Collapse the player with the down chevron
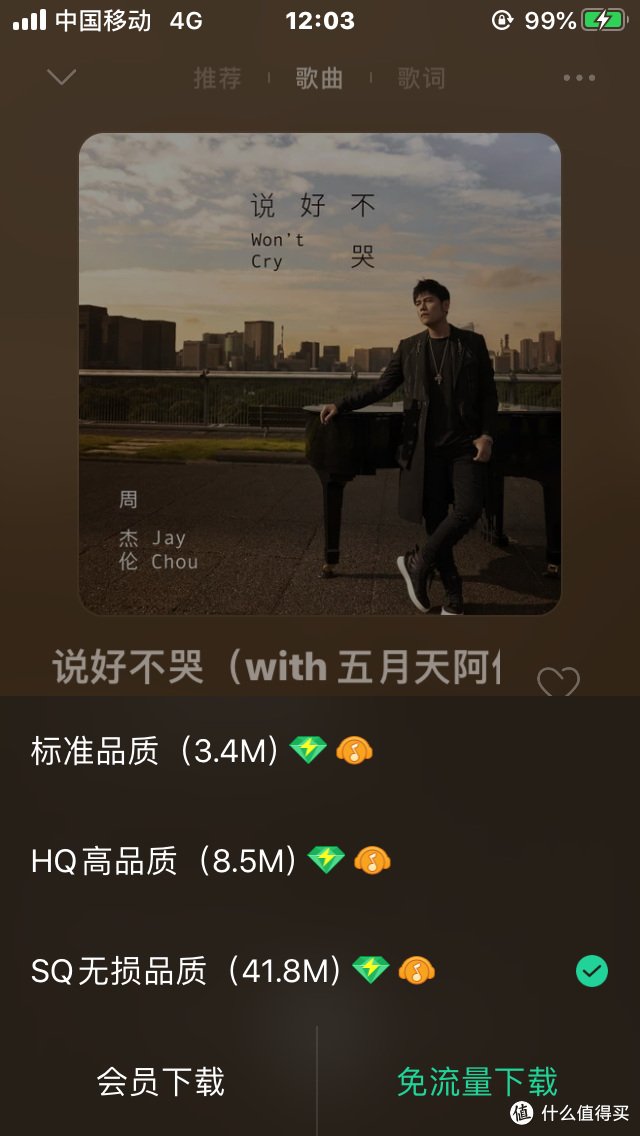The width and height of the screenshot is (640, 1136). [x=62, y=77]
